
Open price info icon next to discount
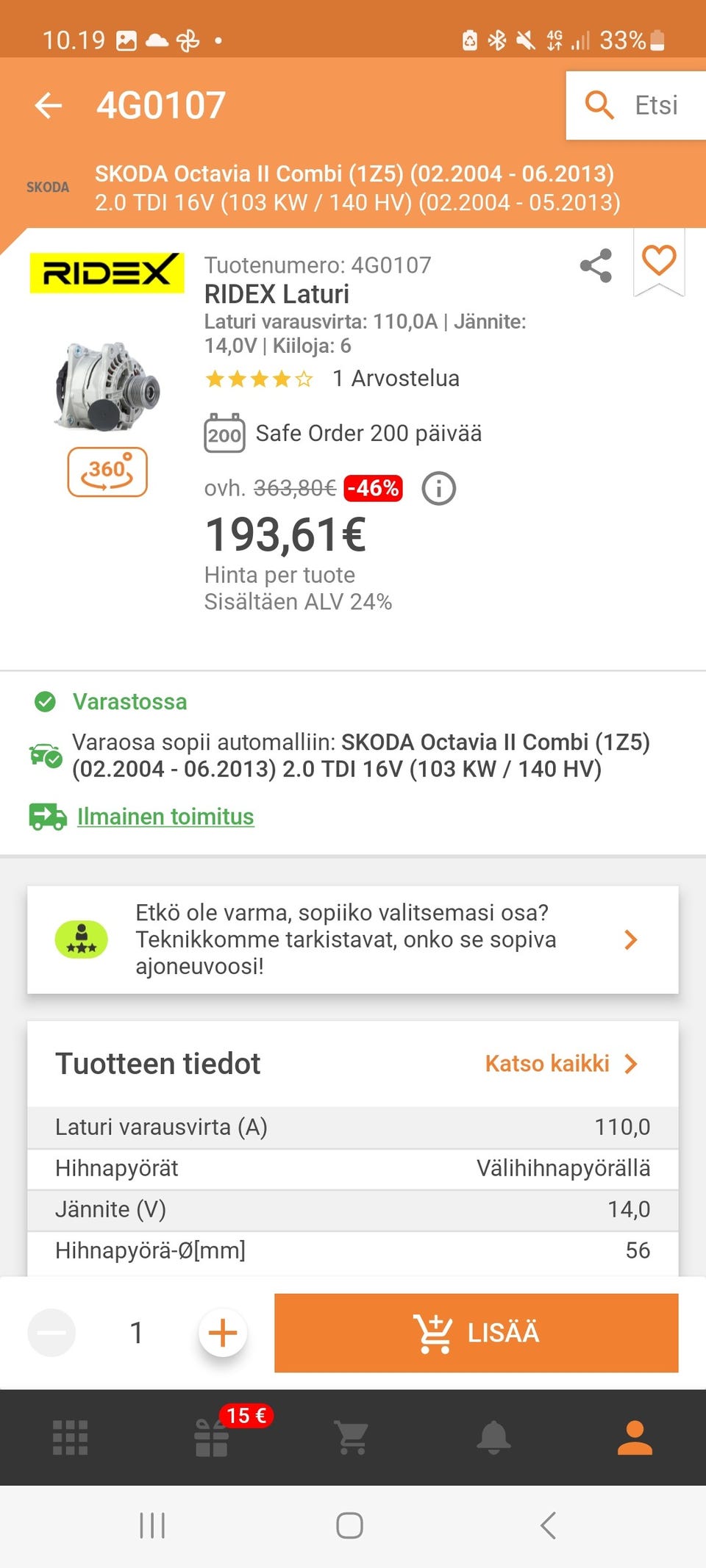438,488
